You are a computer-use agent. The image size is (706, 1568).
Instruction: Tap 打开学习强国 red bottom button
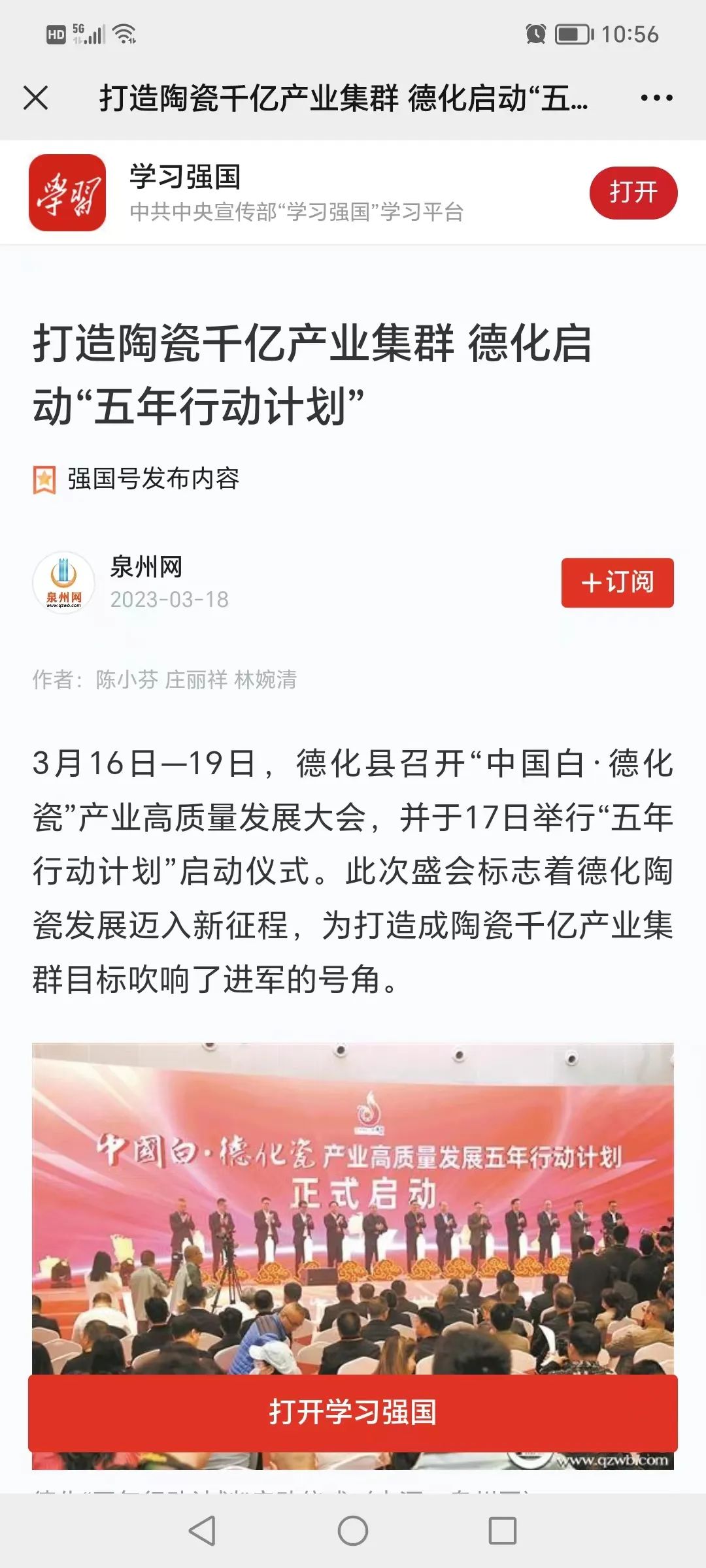point(353,1413)
